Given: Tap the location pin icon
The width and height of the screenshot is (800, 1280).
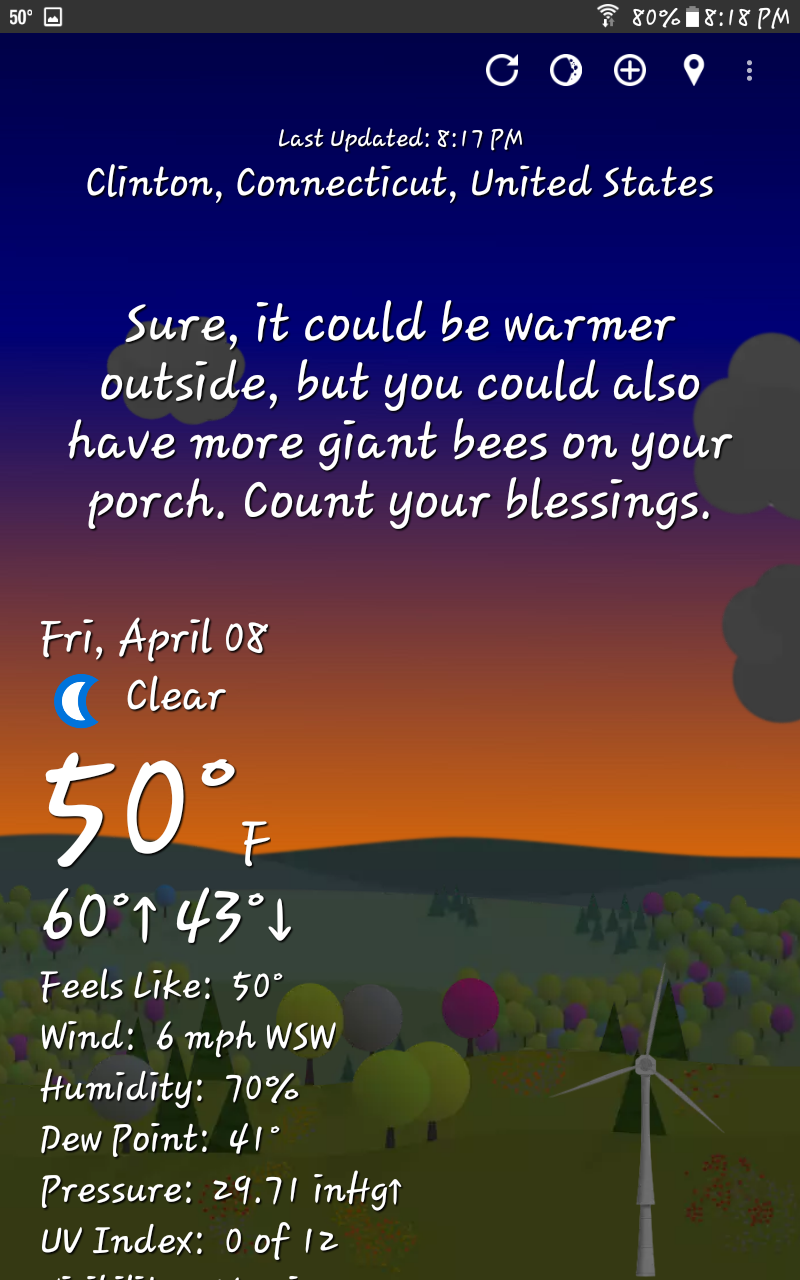Looking at the screenshot, I should (694, 70).
